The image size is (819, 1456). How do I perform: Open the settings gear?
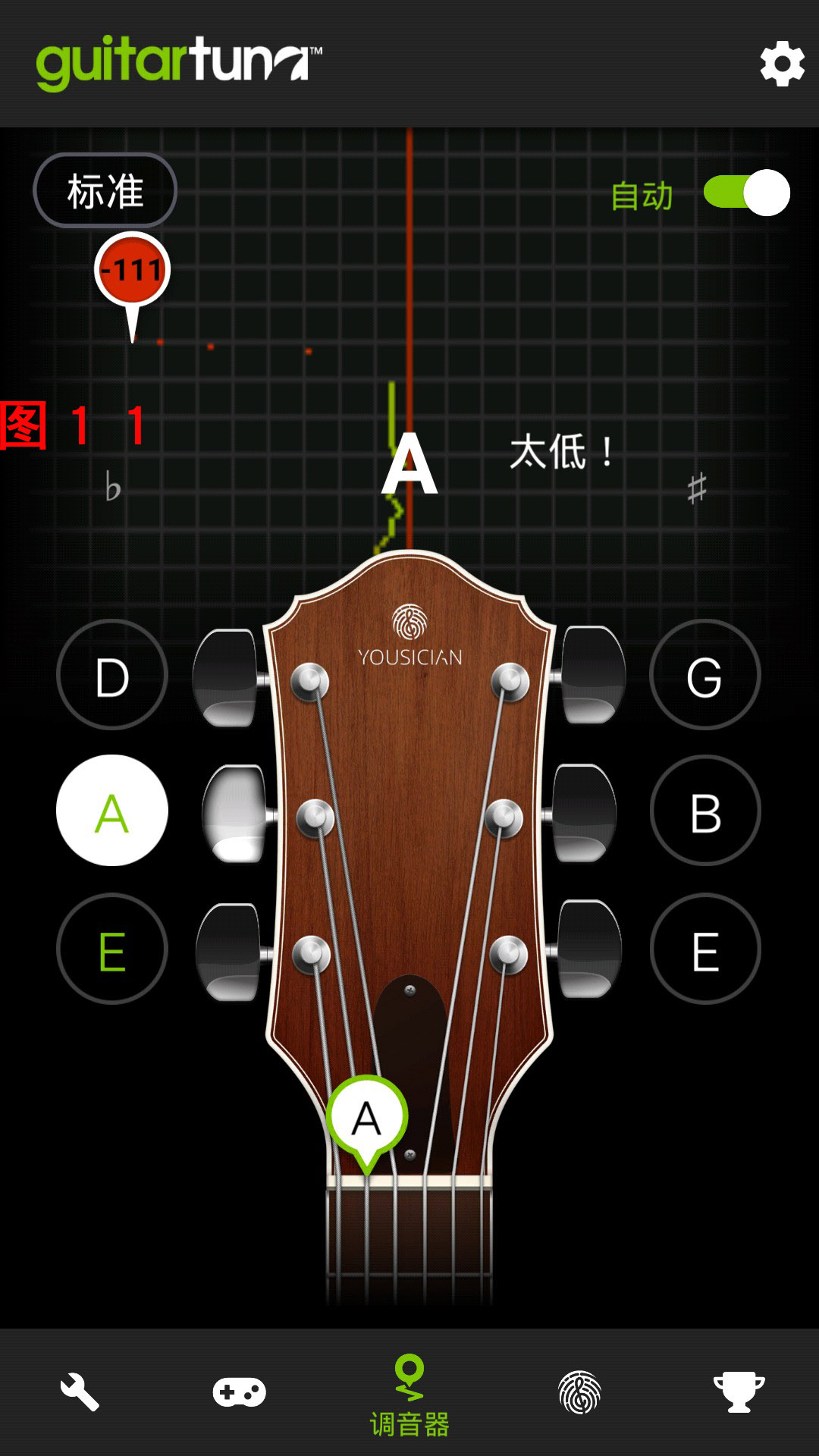tap(782, 64)
